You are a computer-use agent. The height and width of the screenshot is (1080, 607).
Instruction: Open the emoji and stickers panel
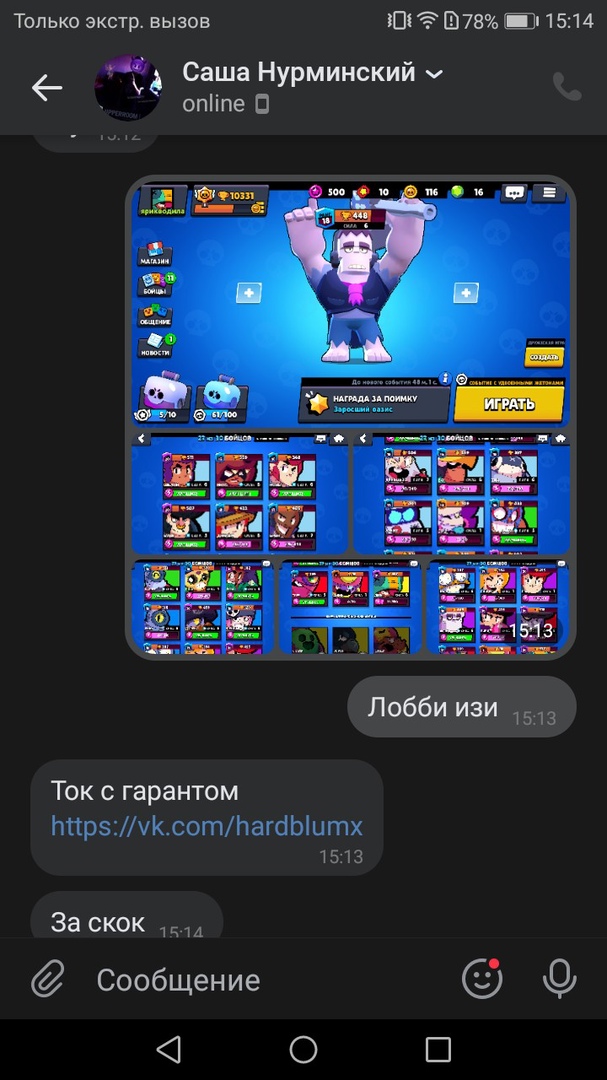(x=482, y=979)
